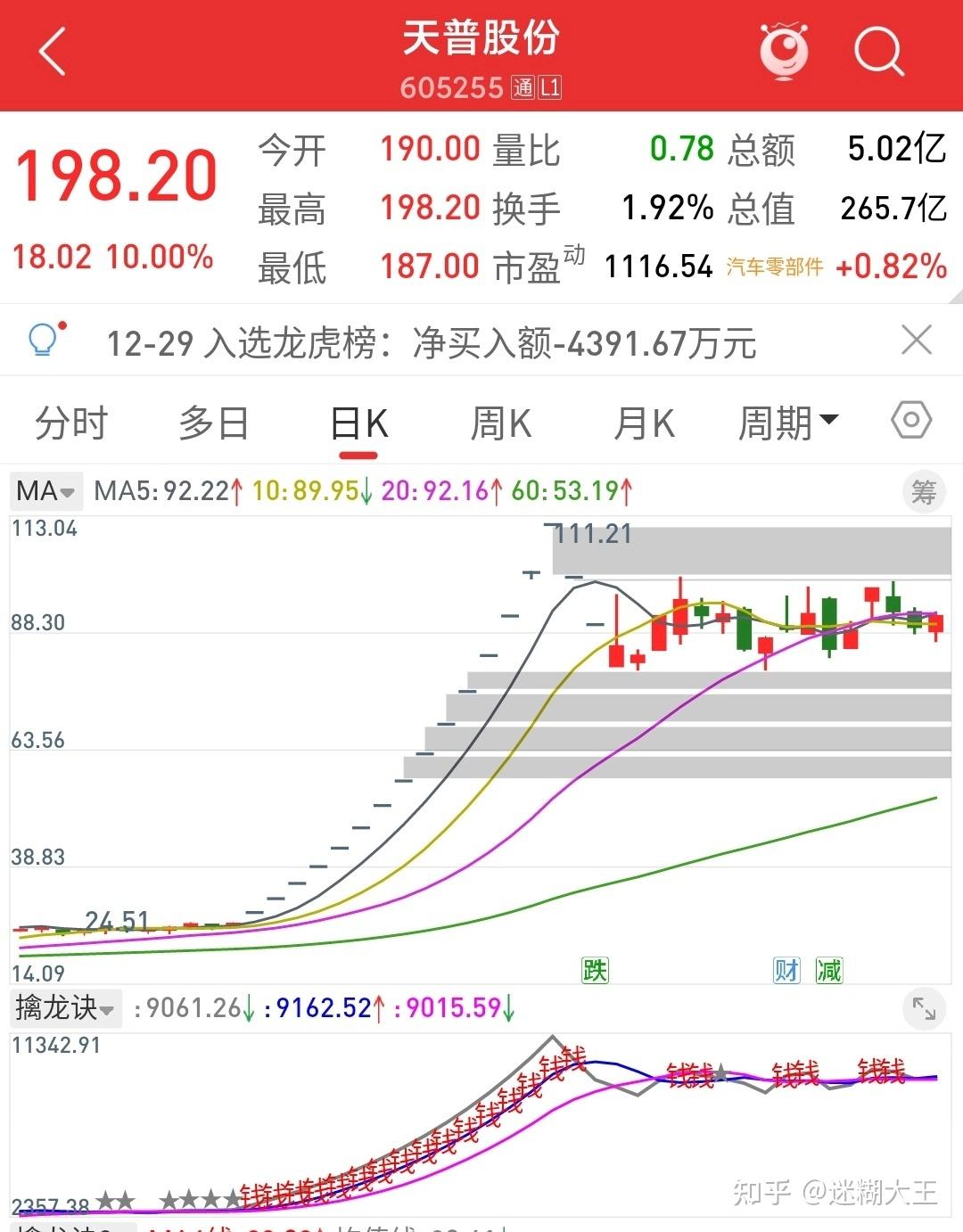Tap the 跌 marker on the chart

pyautogui.click(x=594, y=970)
